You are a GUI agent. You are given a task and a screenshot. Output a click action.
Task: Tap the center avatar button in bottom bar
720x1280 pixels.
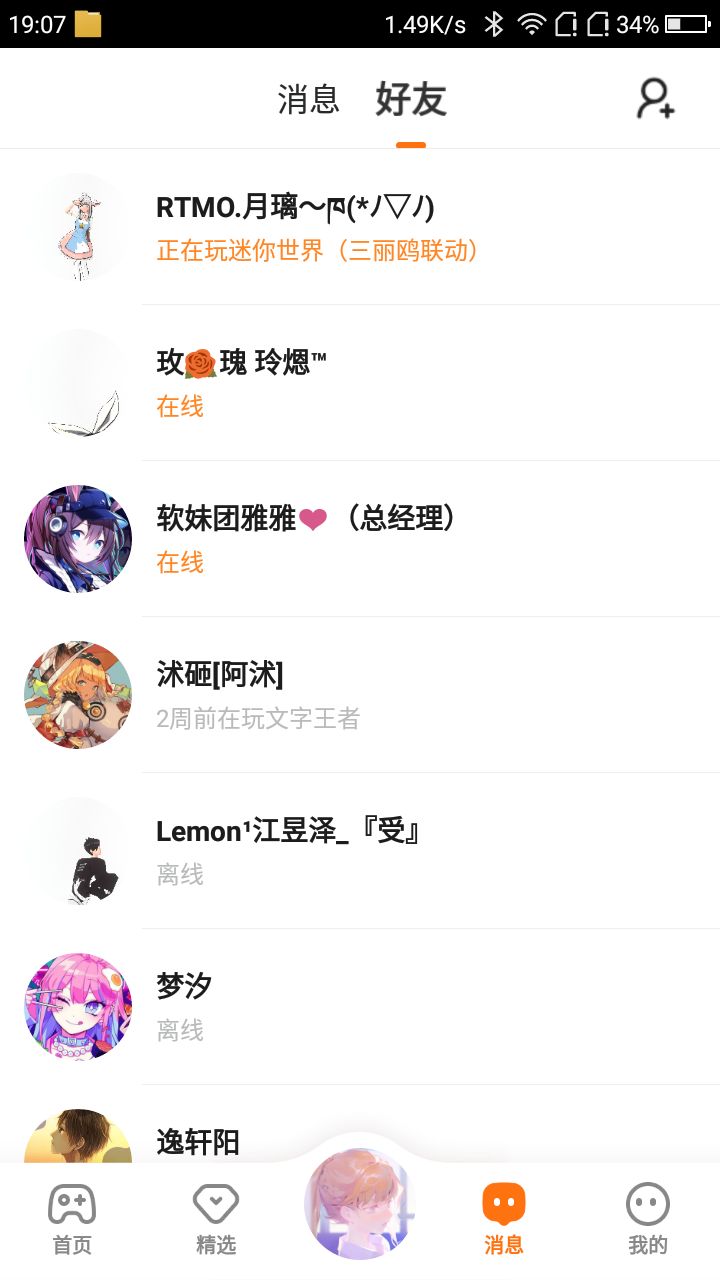point(360,1203)
